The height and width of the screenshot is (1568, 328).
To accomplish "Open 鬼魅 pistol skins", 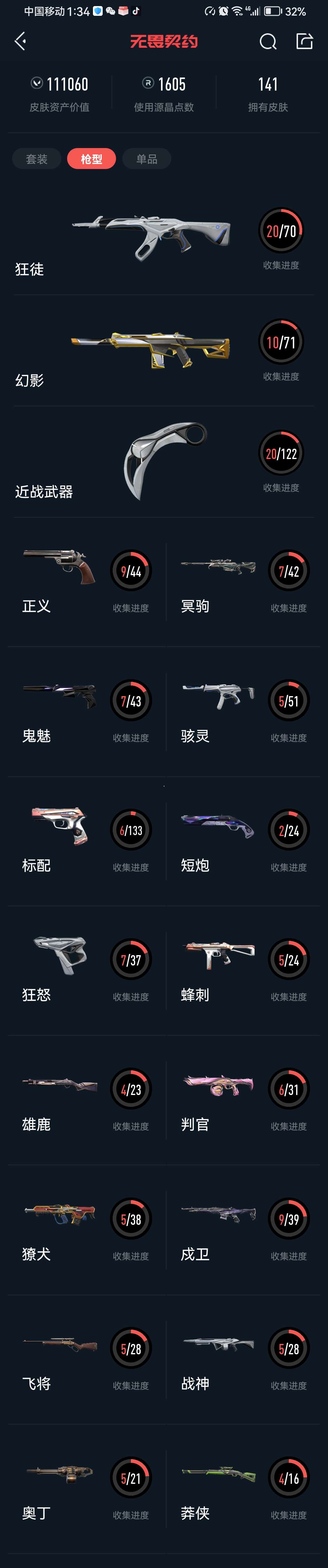I will (86, 712).
